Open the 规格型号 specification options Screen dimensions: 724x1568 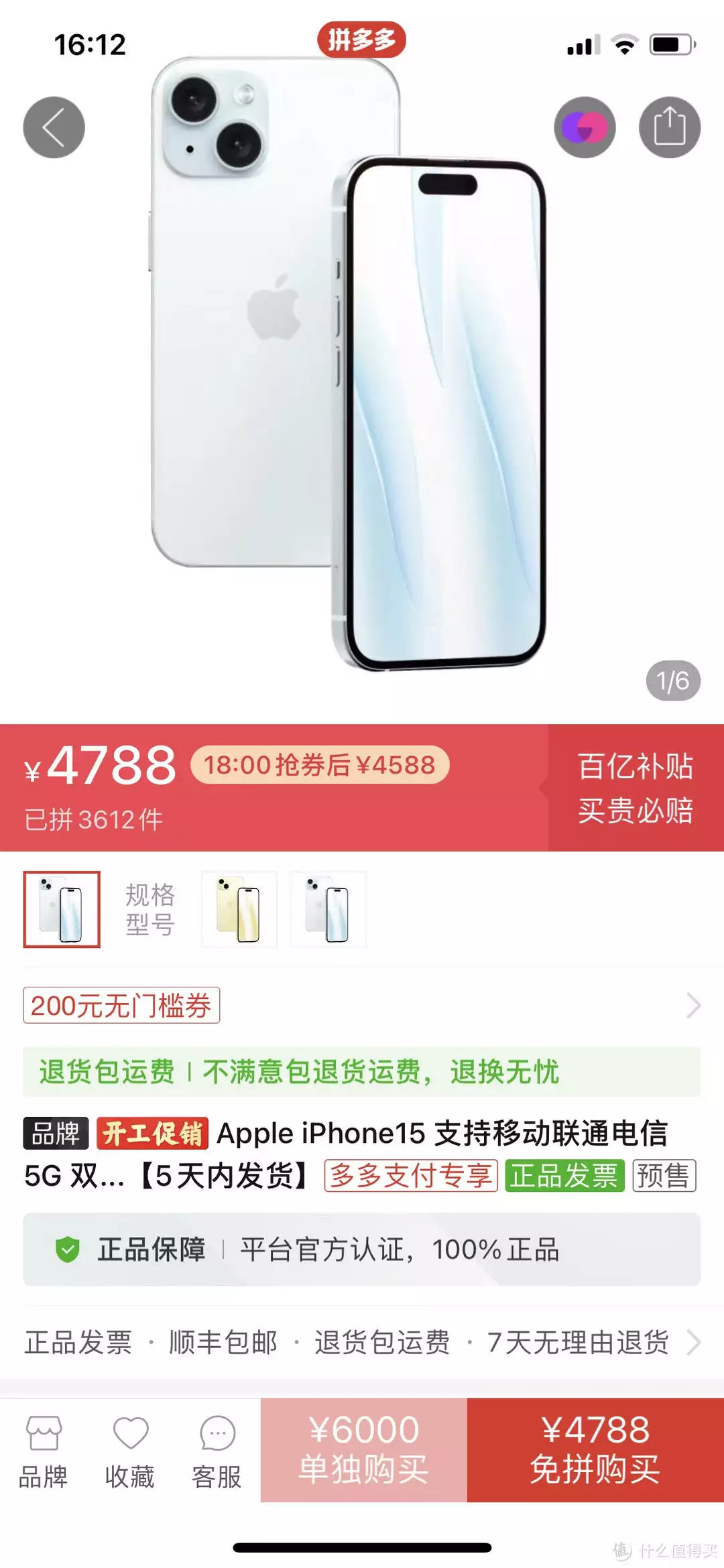click(x=150, y=909)
